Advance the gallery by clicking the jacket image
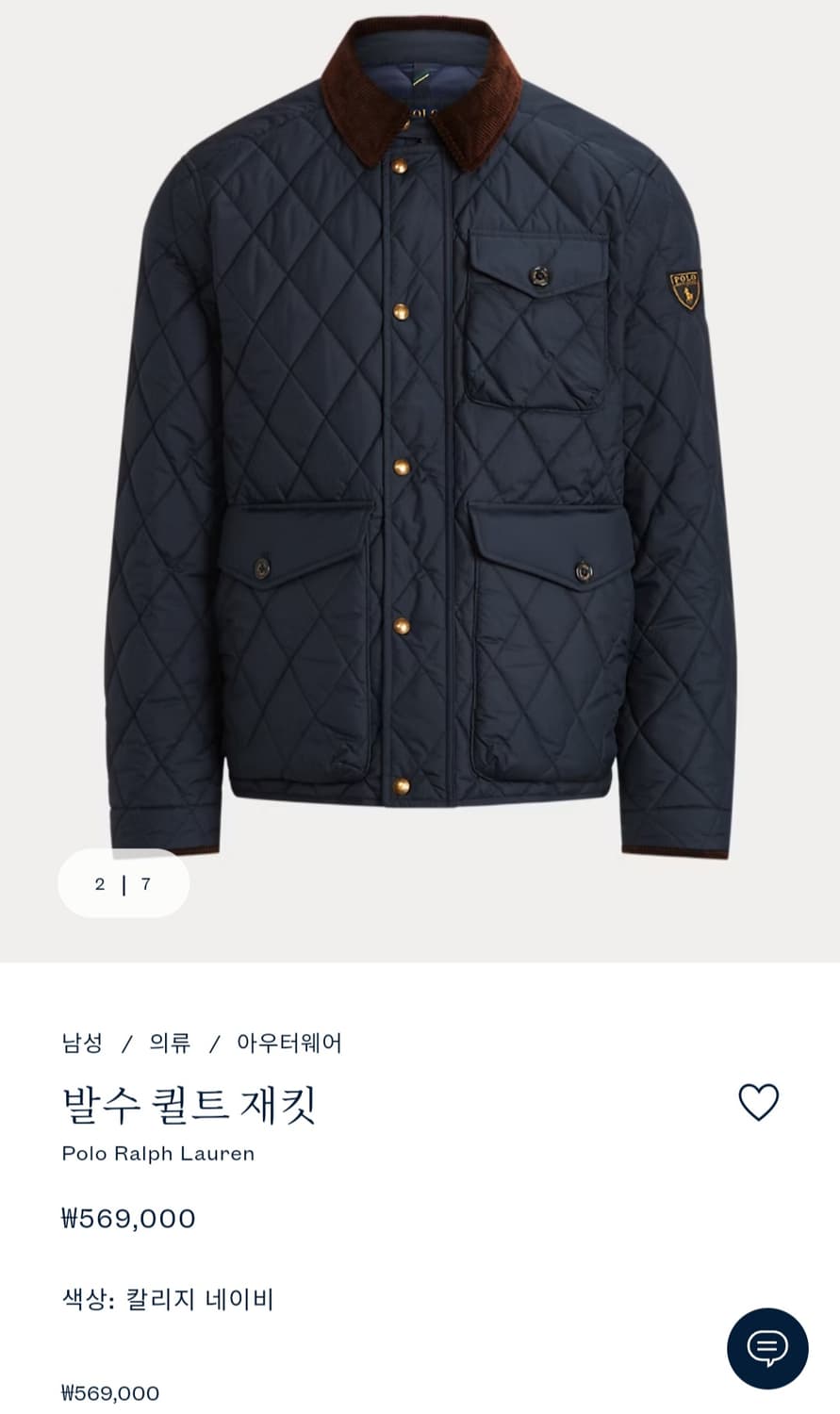Image resolution: width=840 pixels, height=1414 pixels. coord(420,443)
